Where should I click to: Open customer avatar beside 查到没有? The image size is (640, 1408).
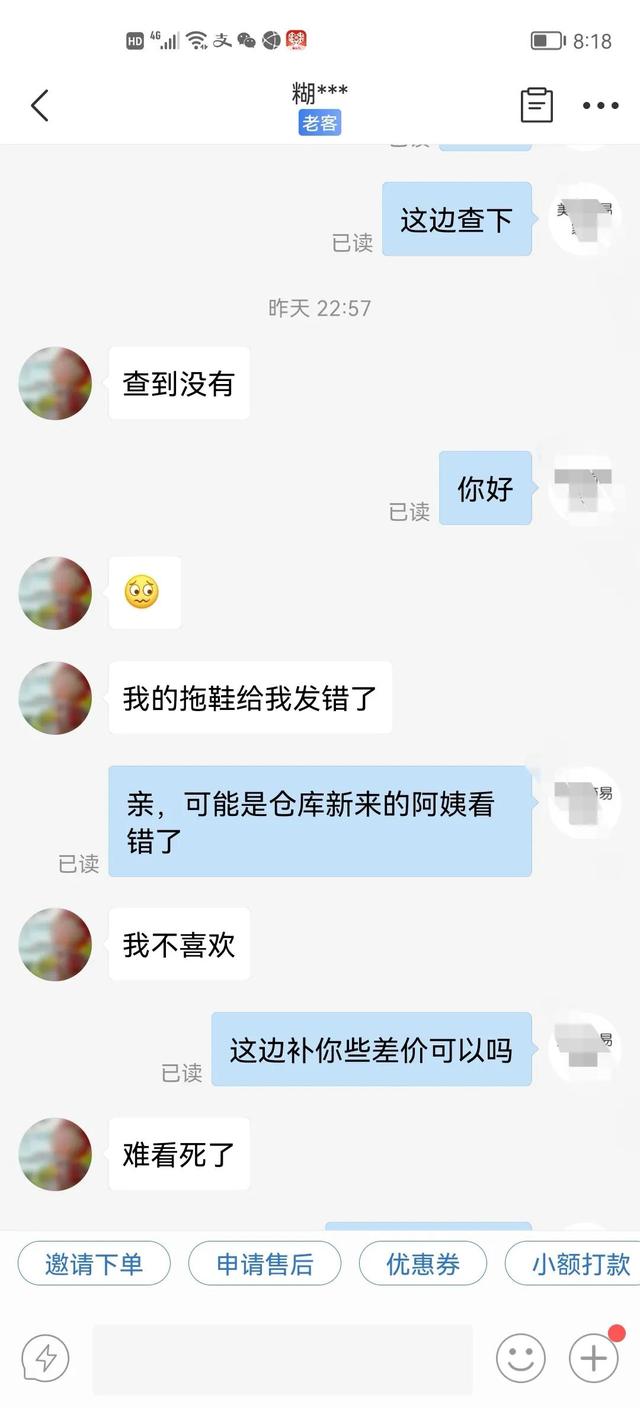tap(55, 383)
